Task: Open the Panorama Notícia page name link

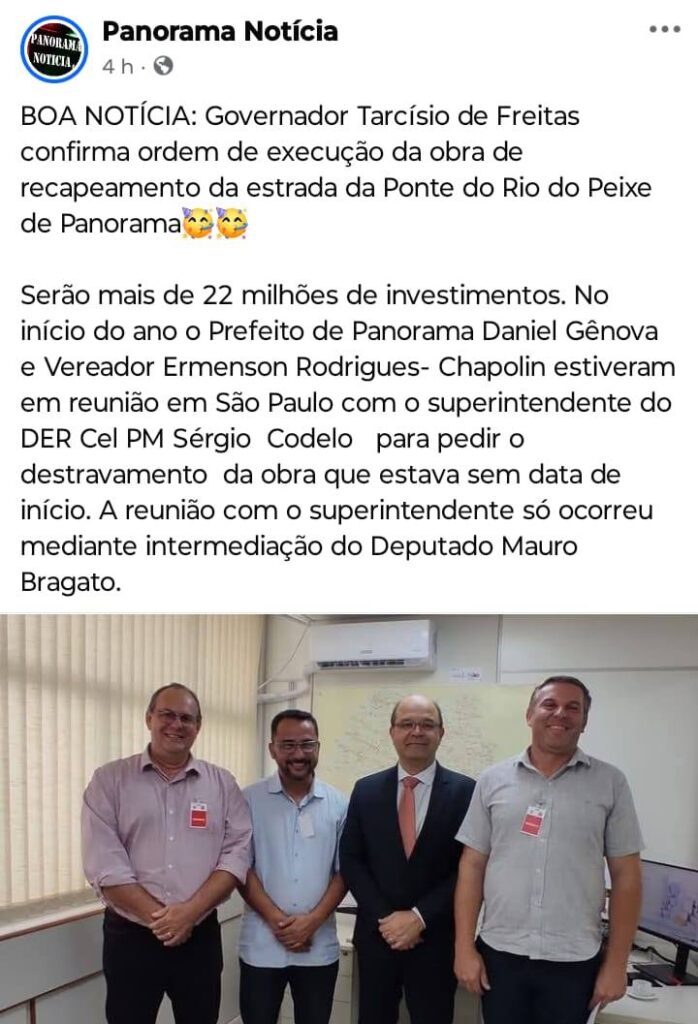Action: point(220,32)
